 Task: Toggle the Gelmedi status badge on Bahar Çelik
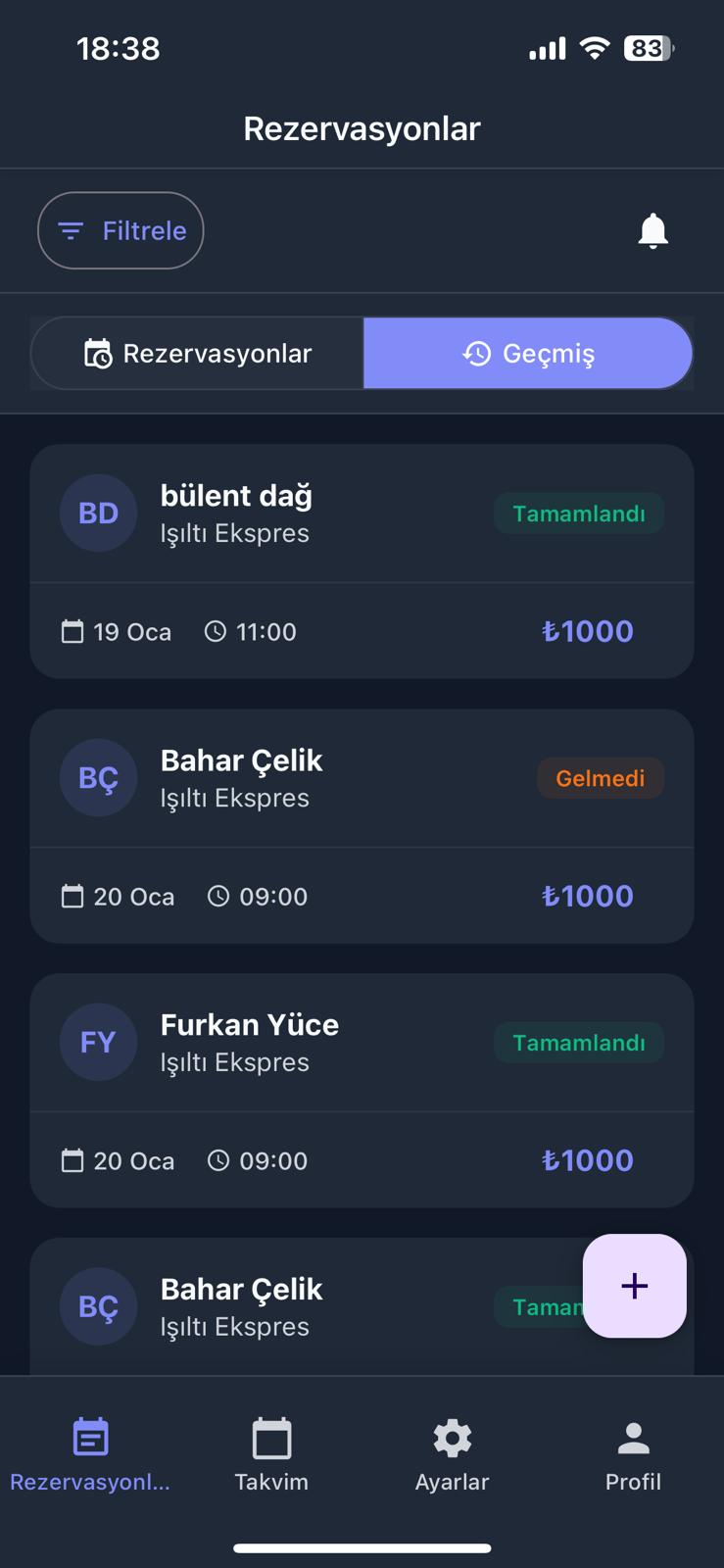[x=601, y=777]
